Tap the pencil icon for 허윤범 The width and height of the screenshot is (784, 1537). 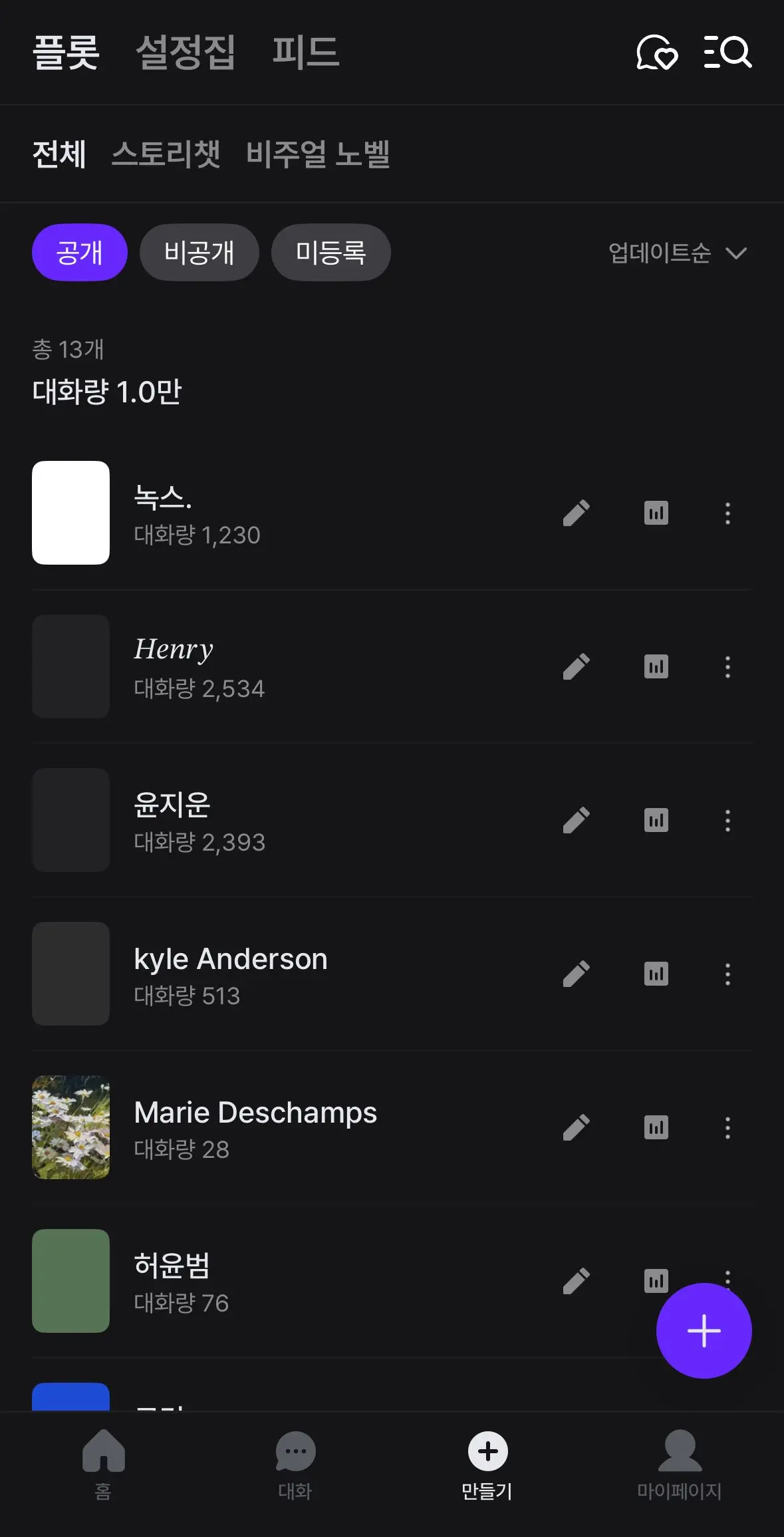[x=577, y=1281]
